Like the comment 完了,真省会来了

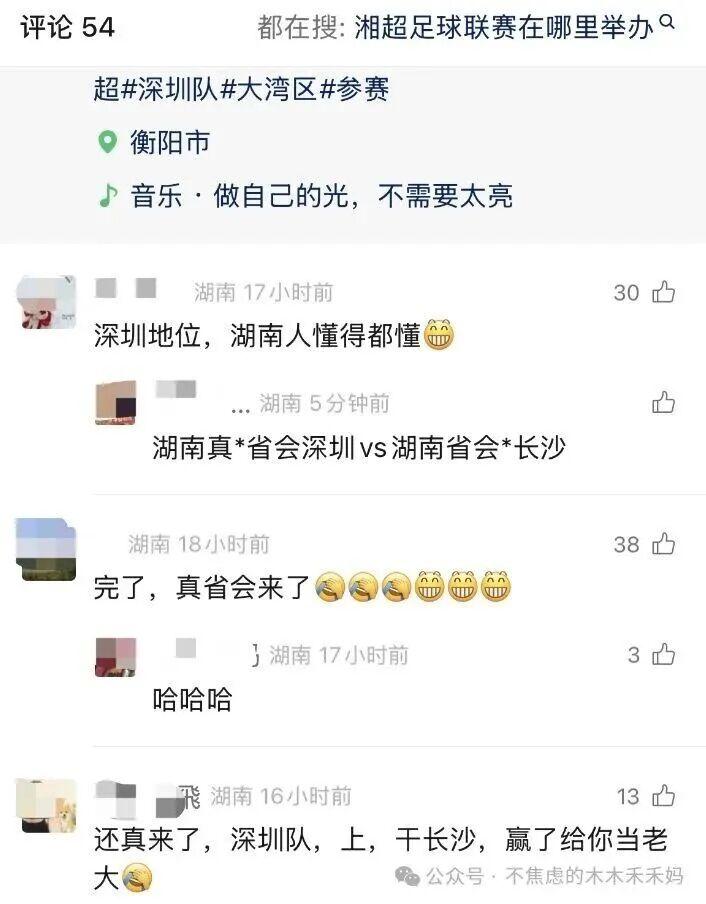tap(663, 544)
